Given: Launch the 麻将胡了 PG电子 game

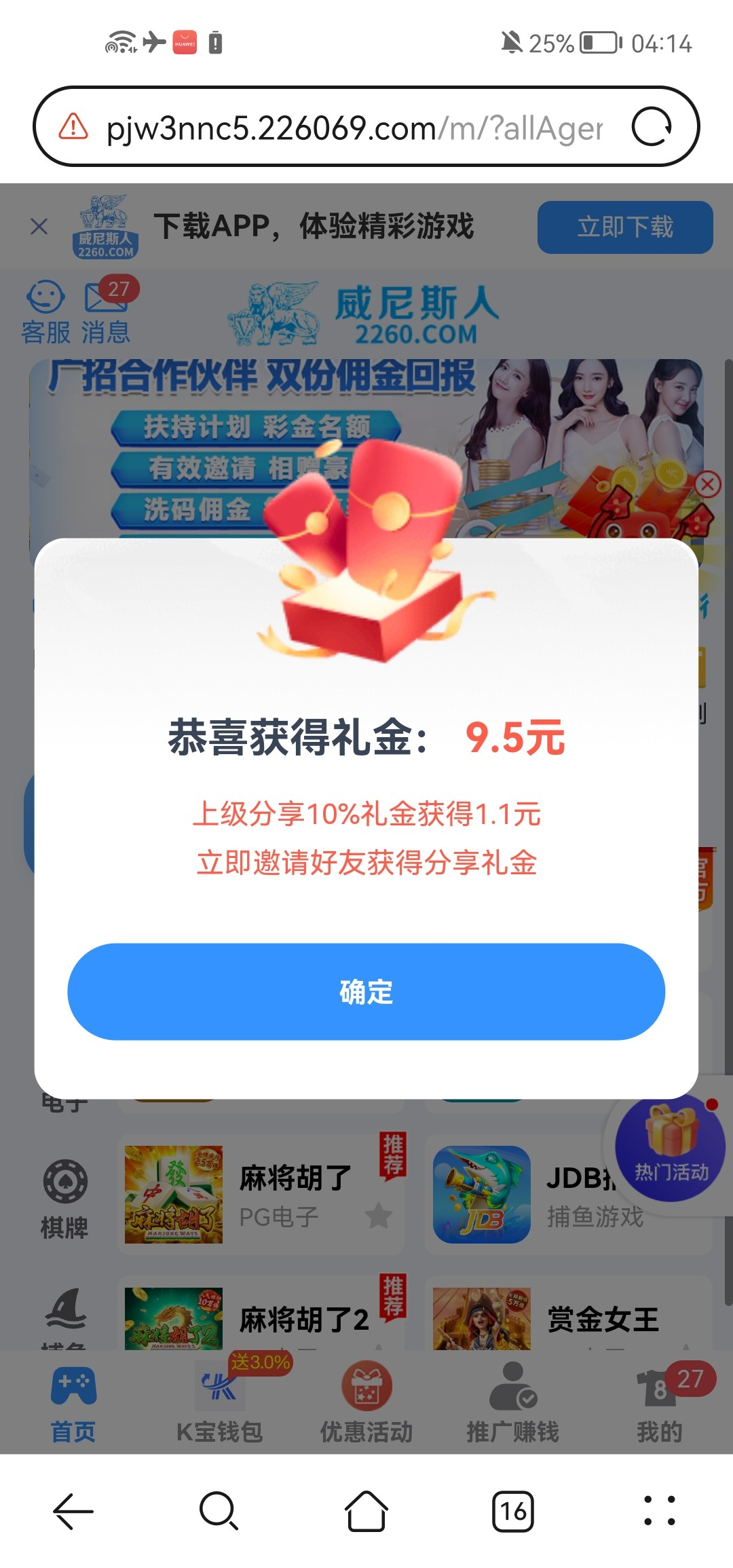Looking at the screenshot, I should point(261,1195).
